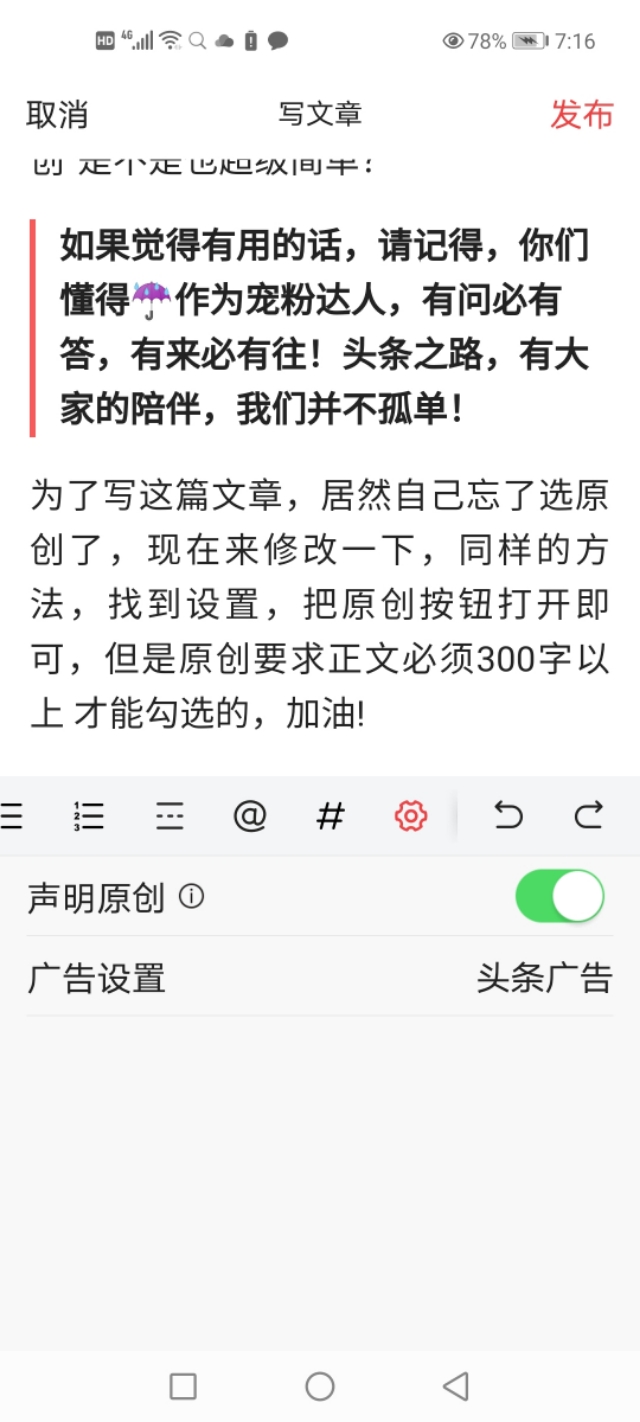640x1422 pixels.
Task: Redo the last edit
Action: tap(589, 817)
